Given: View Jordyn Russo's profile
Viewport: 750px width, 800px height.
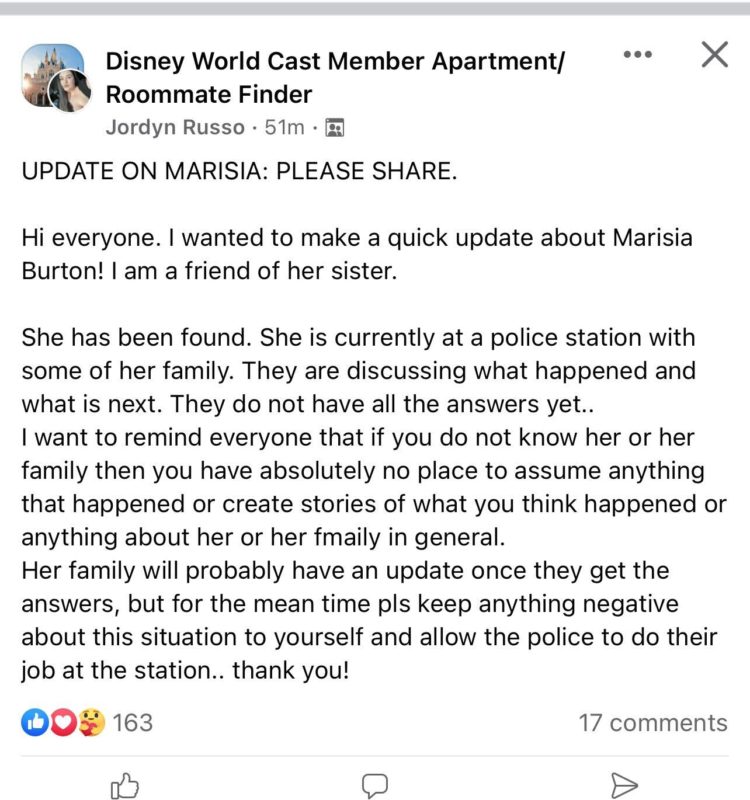Looking at the screenshot, I should pyautogui.click(x=175, y=128).
